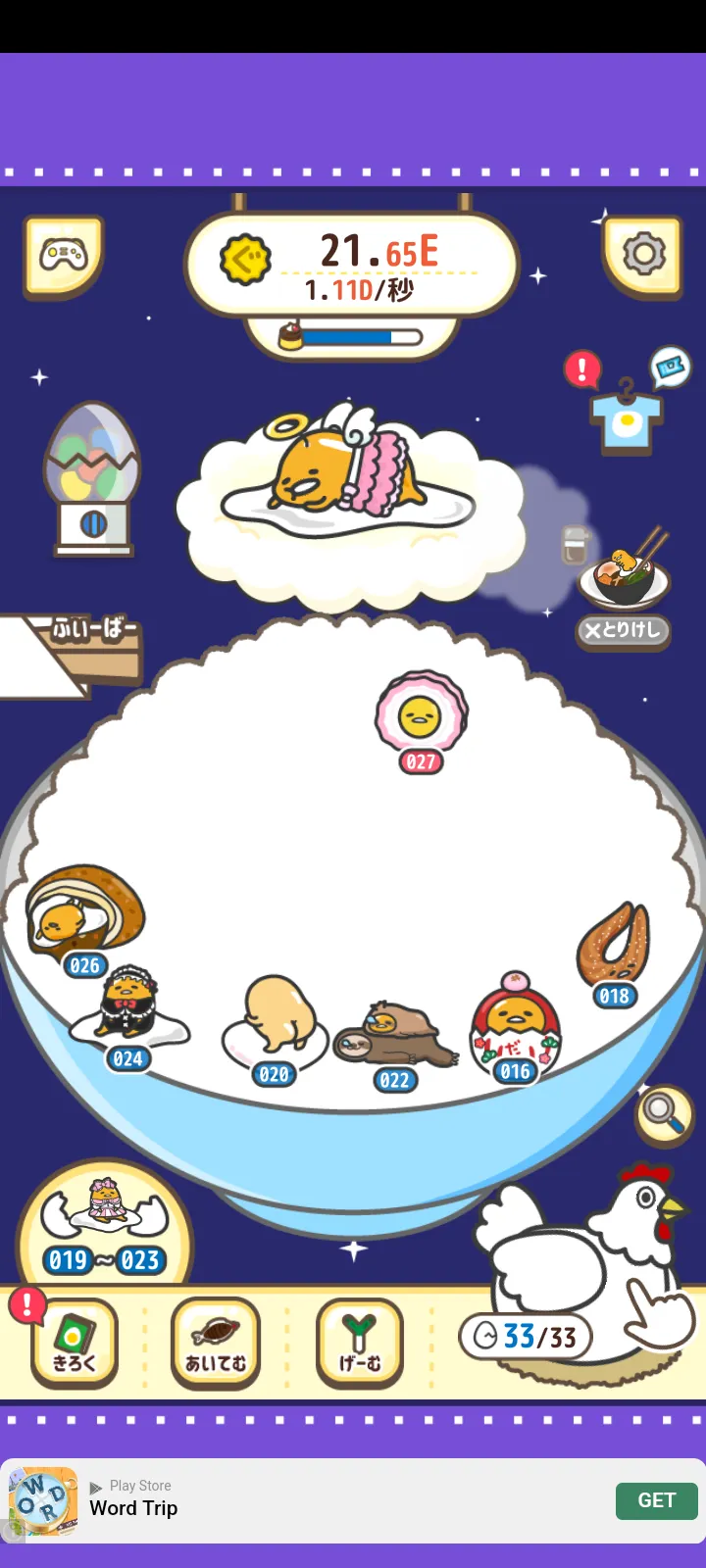
Task: Tap the とりけし cancel button
Action: pos(623,630)
